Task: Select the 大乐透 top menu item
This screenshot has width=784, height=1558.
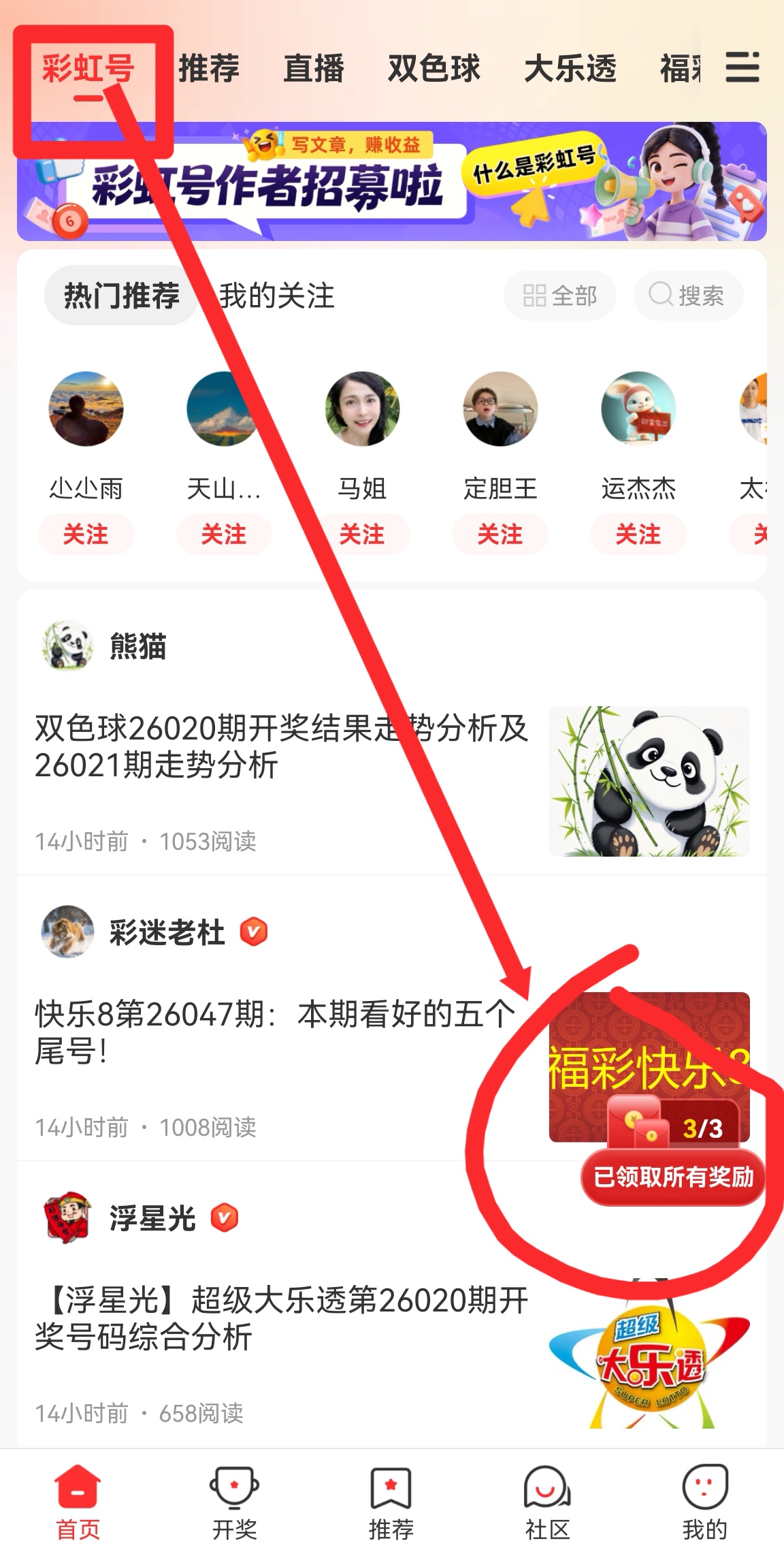Action: (x=572, y=69)
